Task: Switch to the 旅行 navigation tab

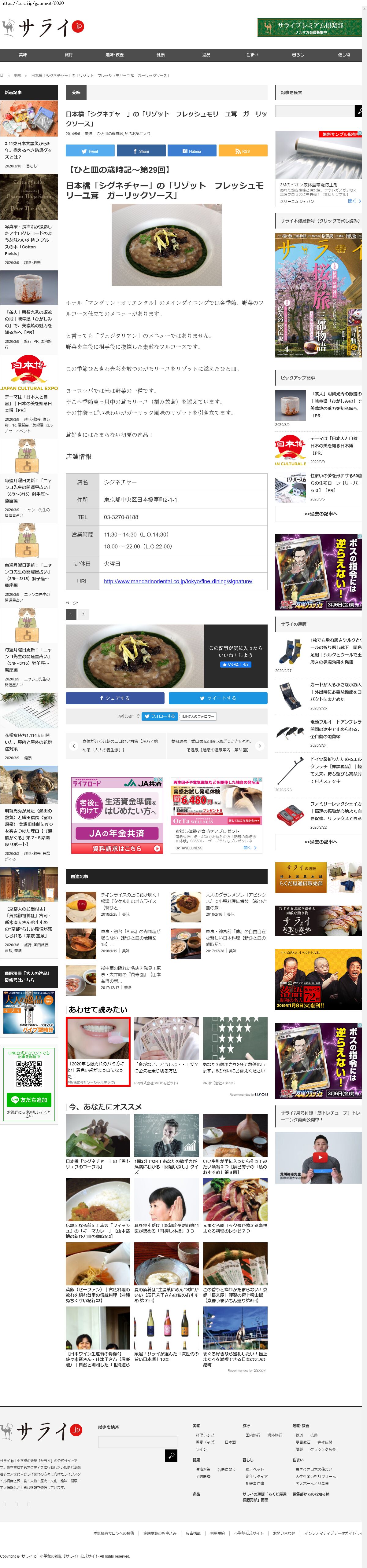Action: (x=68, y=55)
